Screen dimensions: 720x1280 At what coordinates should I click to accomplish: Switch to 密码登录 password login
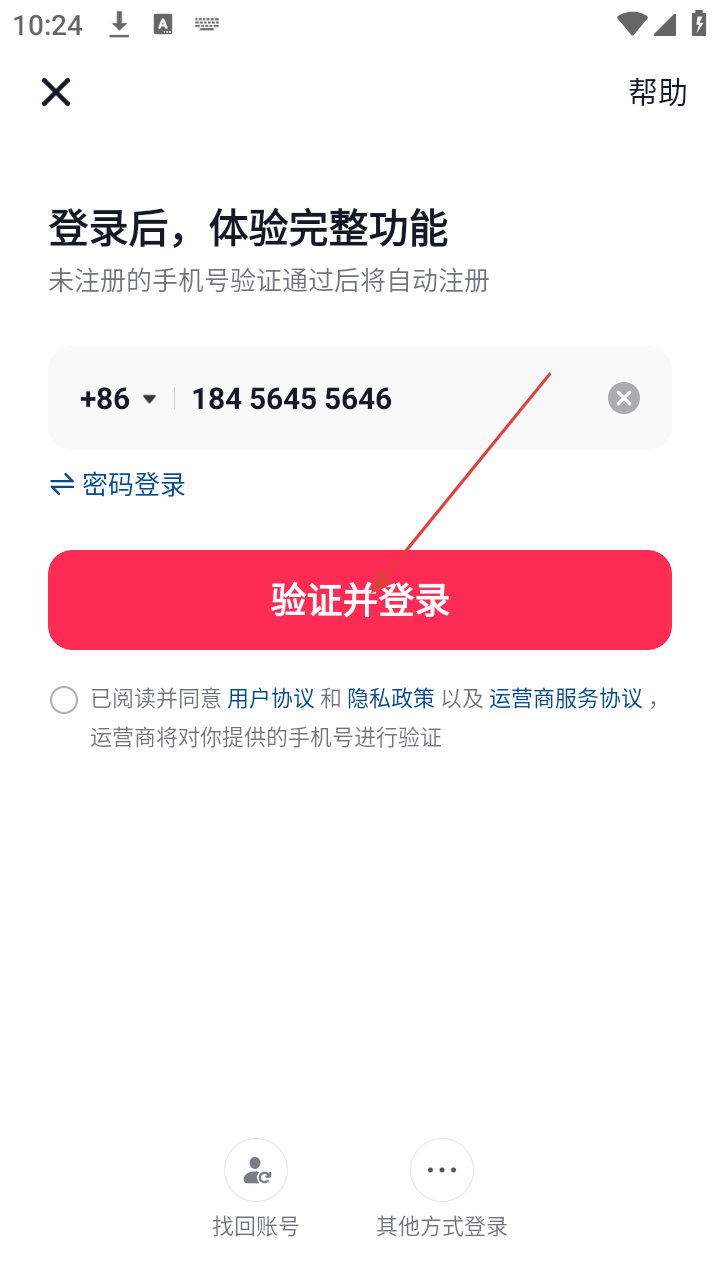click(118, 485)
